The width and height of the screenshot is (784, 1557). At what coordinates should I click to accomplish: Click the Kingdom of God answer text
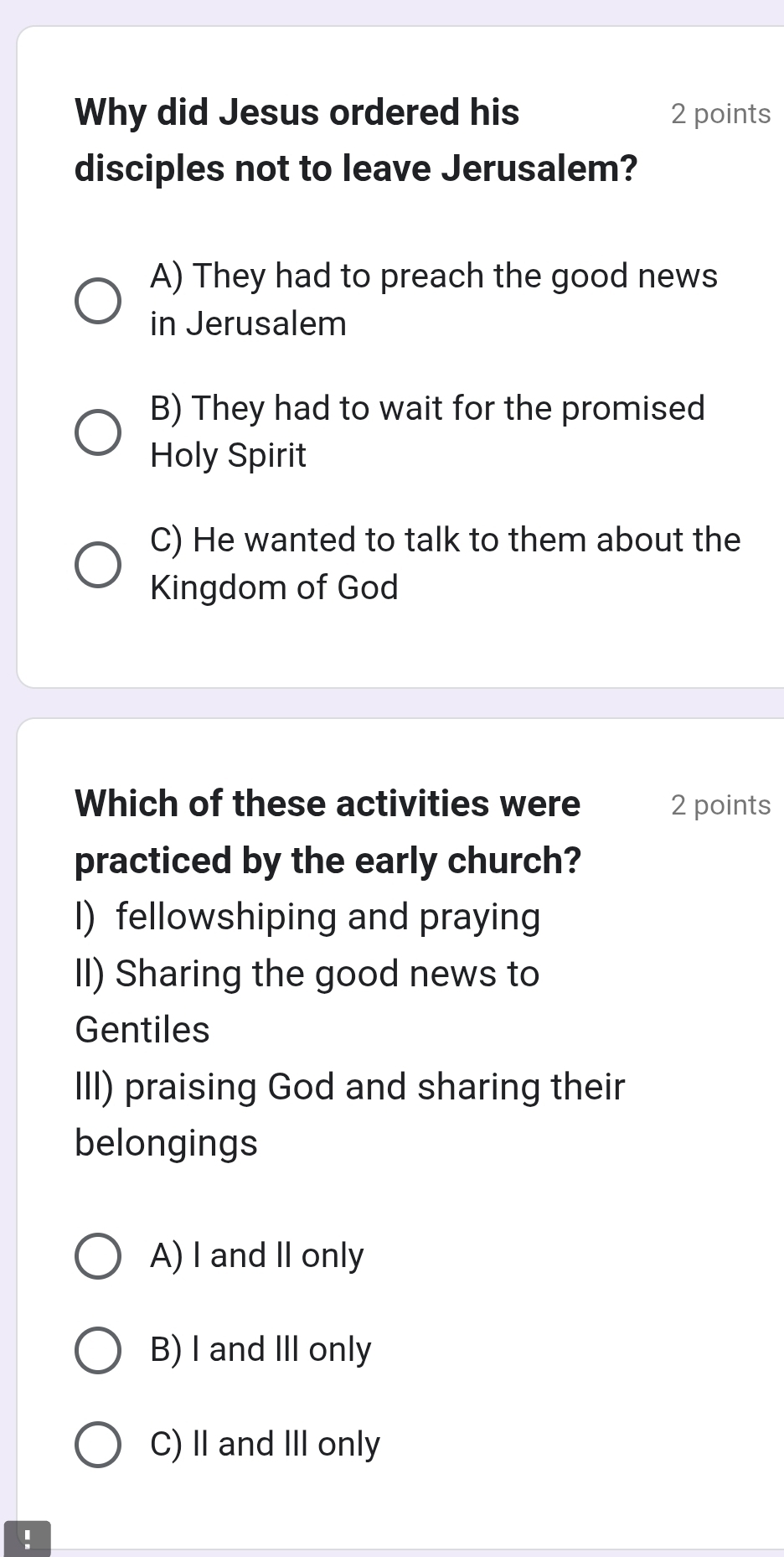tap(444, 563)
